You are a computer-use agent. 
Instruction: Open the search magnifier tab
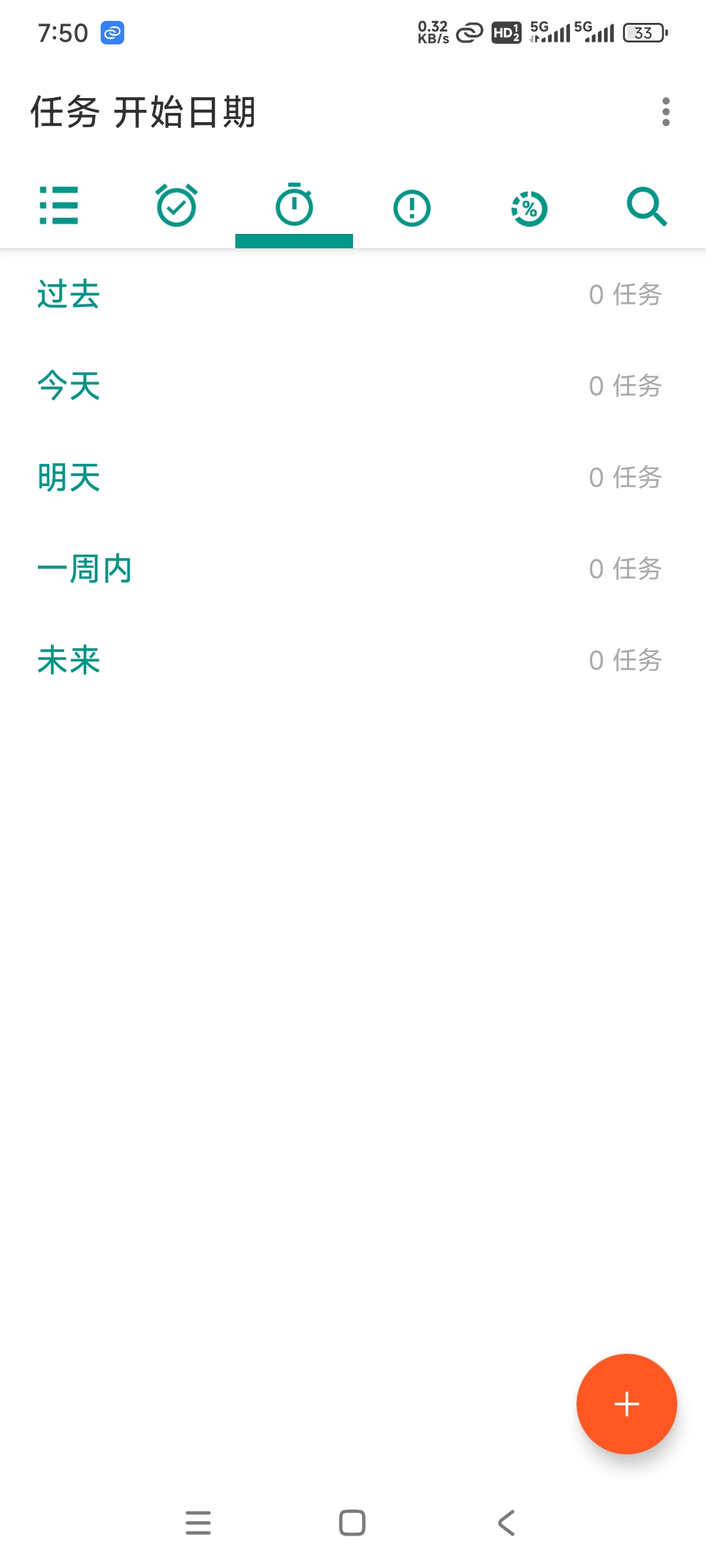click(x=647, y=206)
